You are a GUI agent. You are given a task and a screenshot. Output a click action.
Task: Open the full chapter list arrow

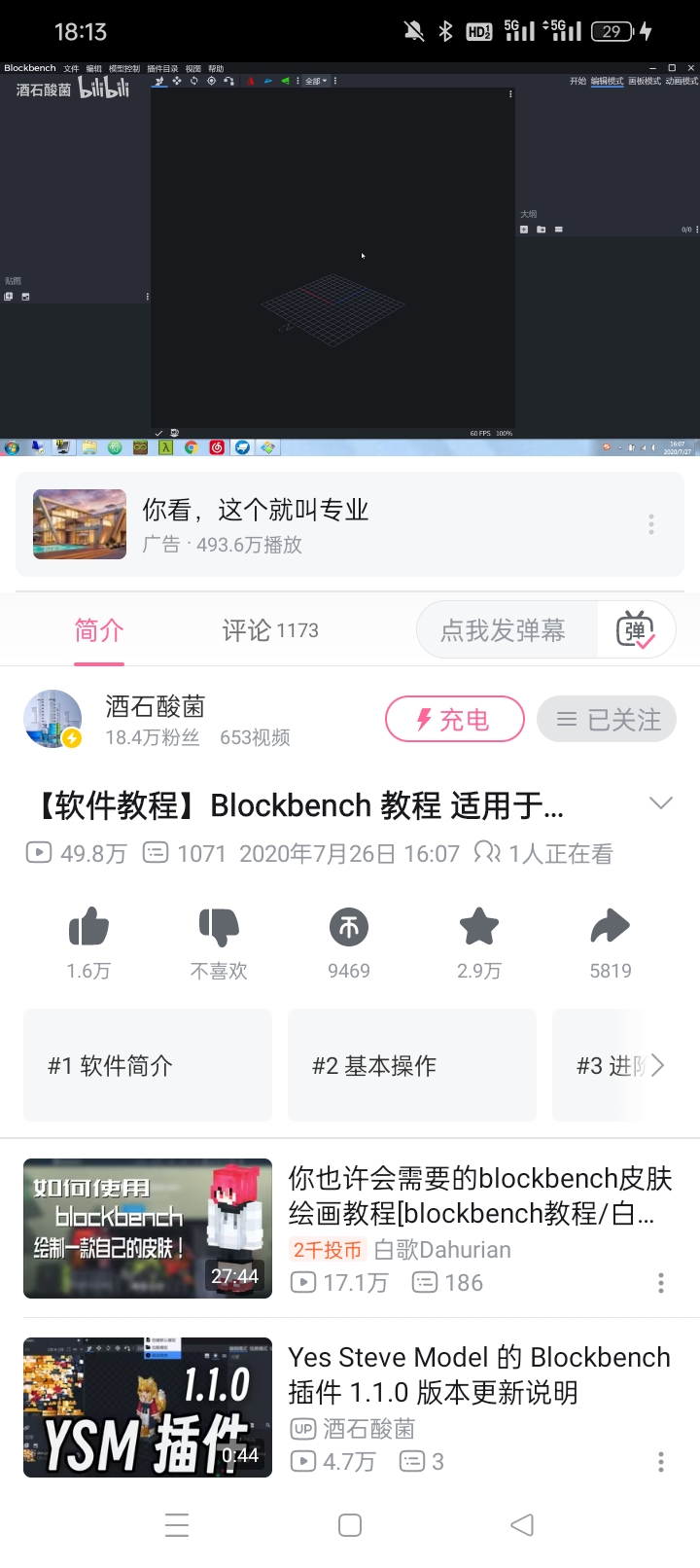click(658, 1065)
